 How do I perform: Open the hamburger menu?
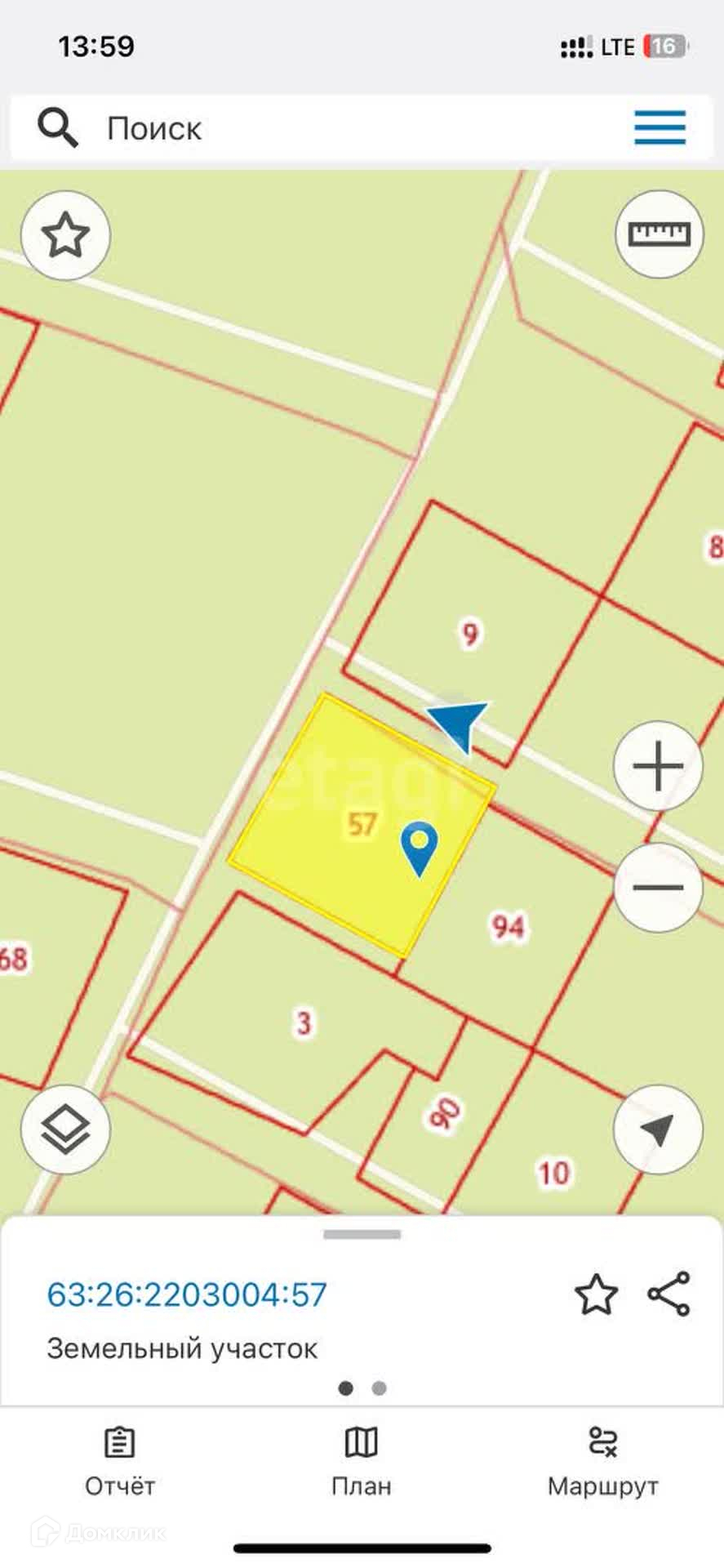(660, 128)
